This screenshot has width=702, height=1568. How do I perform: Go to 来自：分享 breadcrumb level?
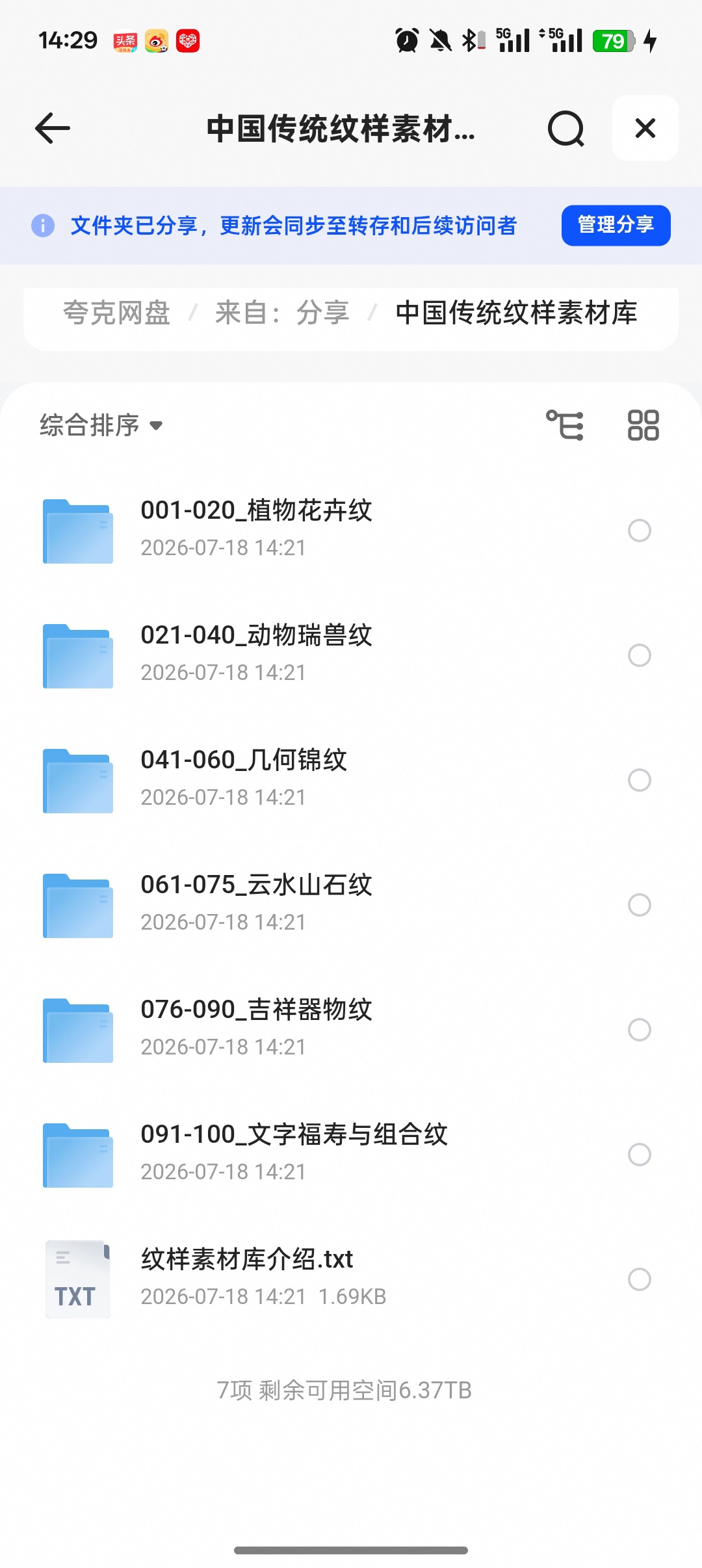click(282, 313)
